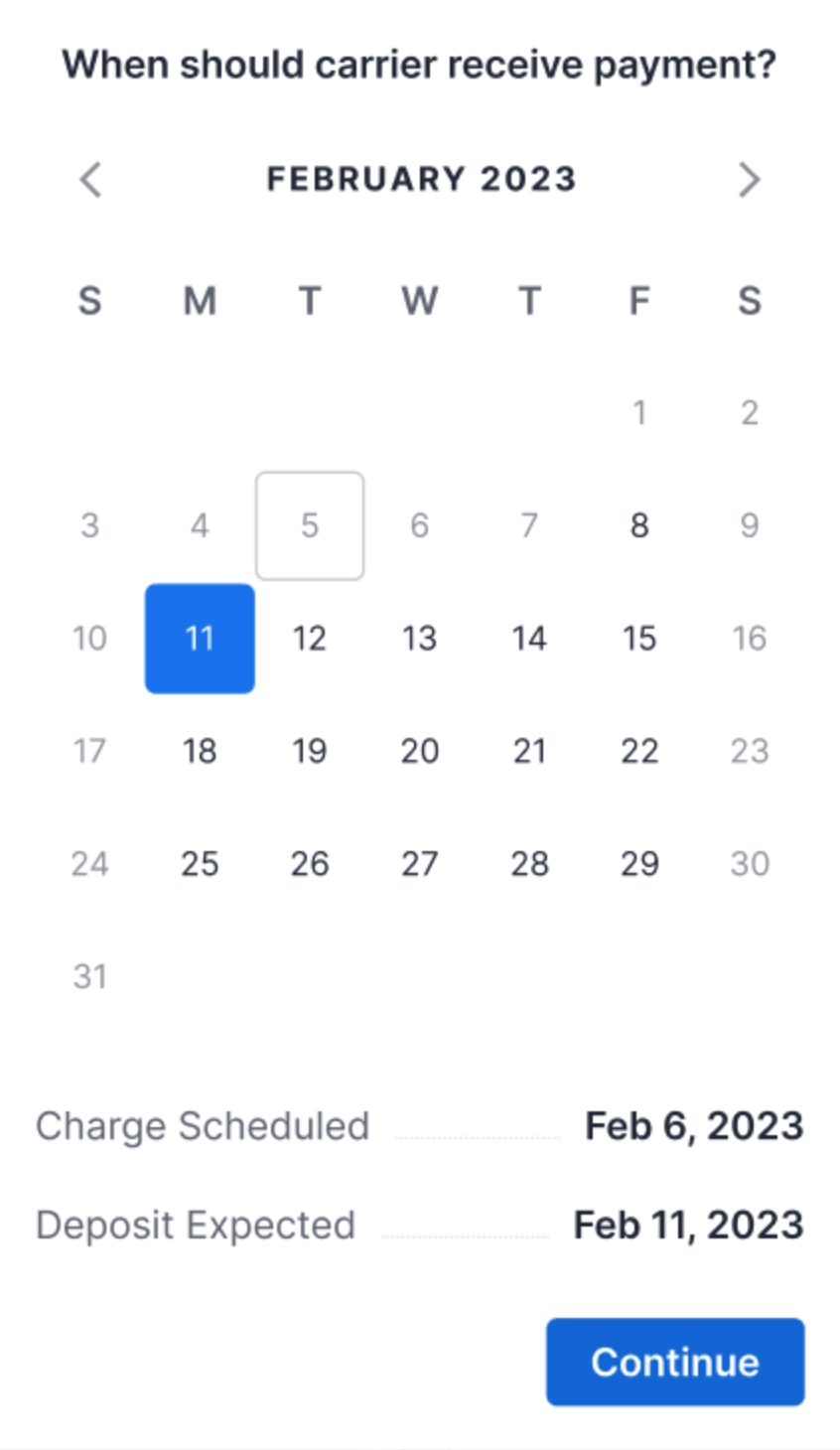Go to the previous month
Screen dimensions: 840x1450
click(x=90, y=180)
